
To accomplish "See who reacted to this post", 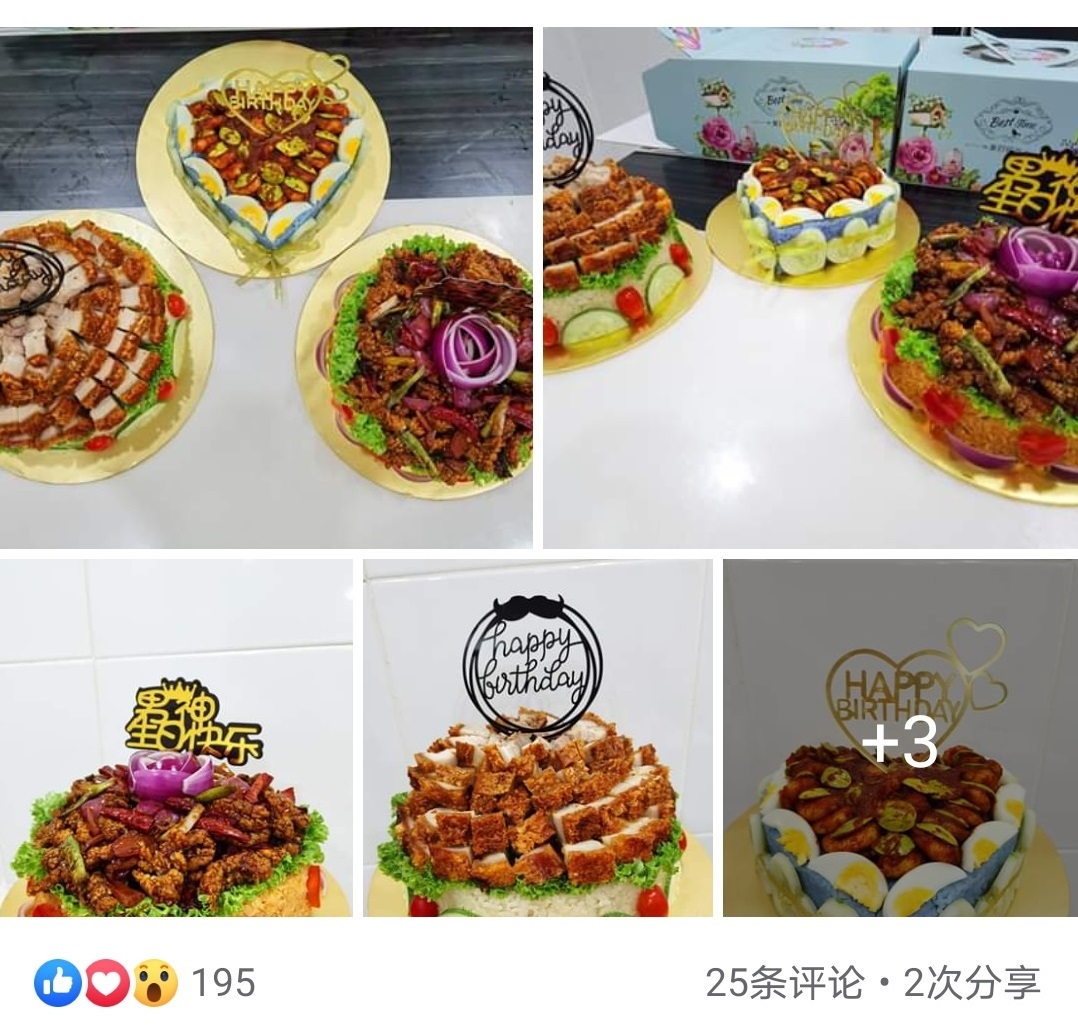I will (x=145, y=983).
